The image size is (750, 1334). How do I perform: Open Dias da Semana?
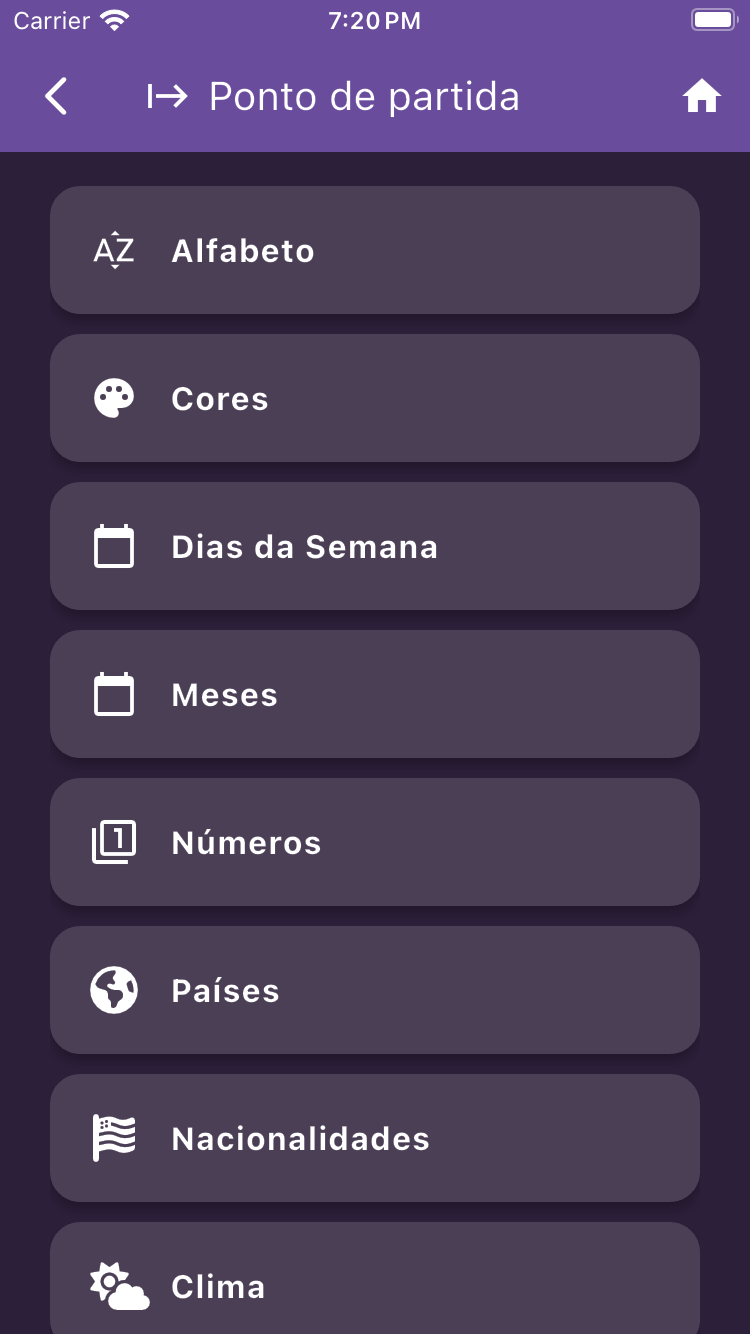pyautogui.click(x=375, y=546)
